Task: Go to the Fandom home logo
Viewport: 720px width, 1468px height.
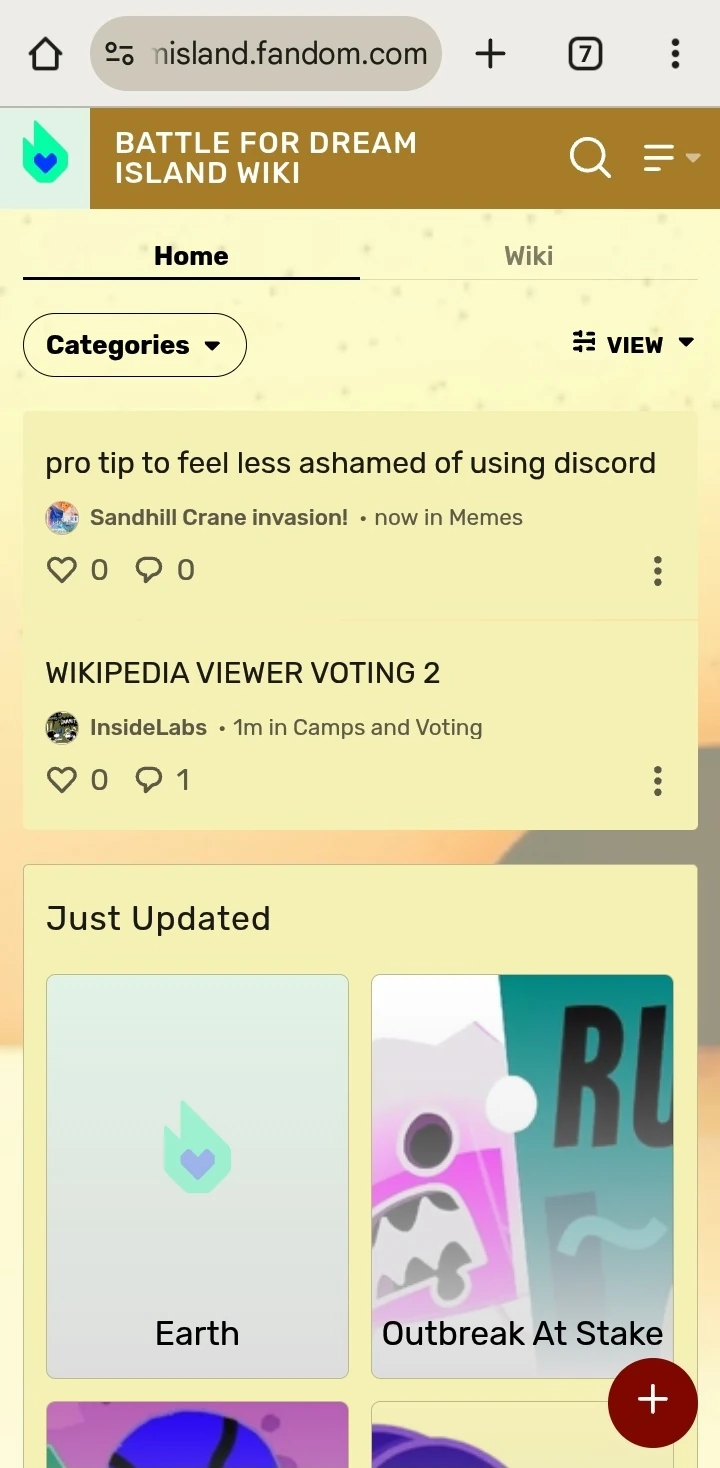Action: point(45,158)
